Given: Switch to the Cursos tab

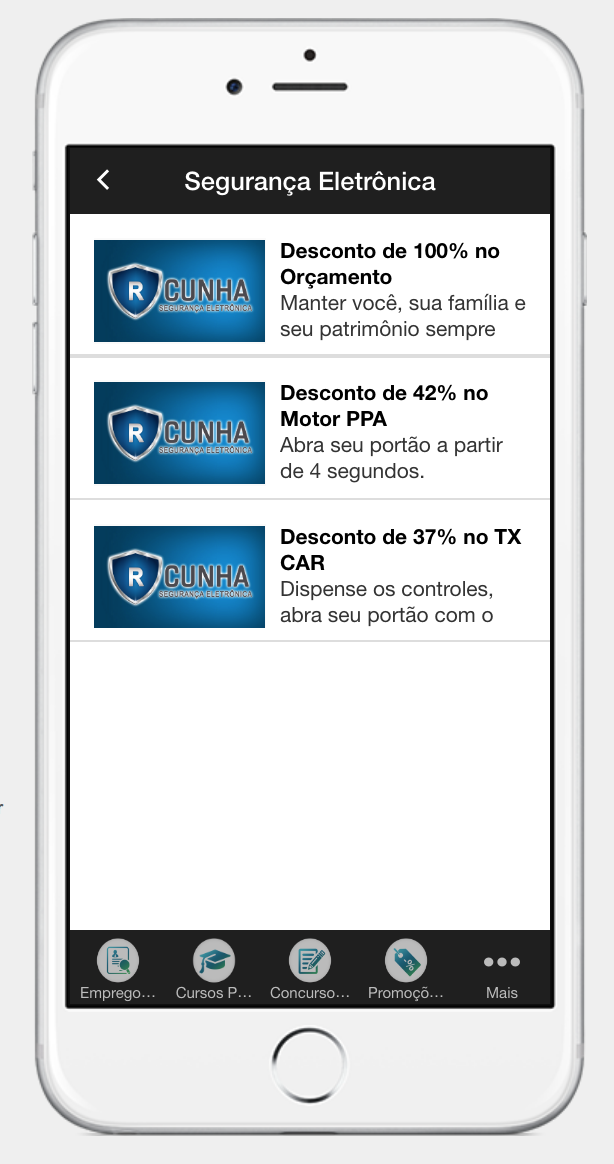Looking at the screenshot, I should tap(213, 970).
